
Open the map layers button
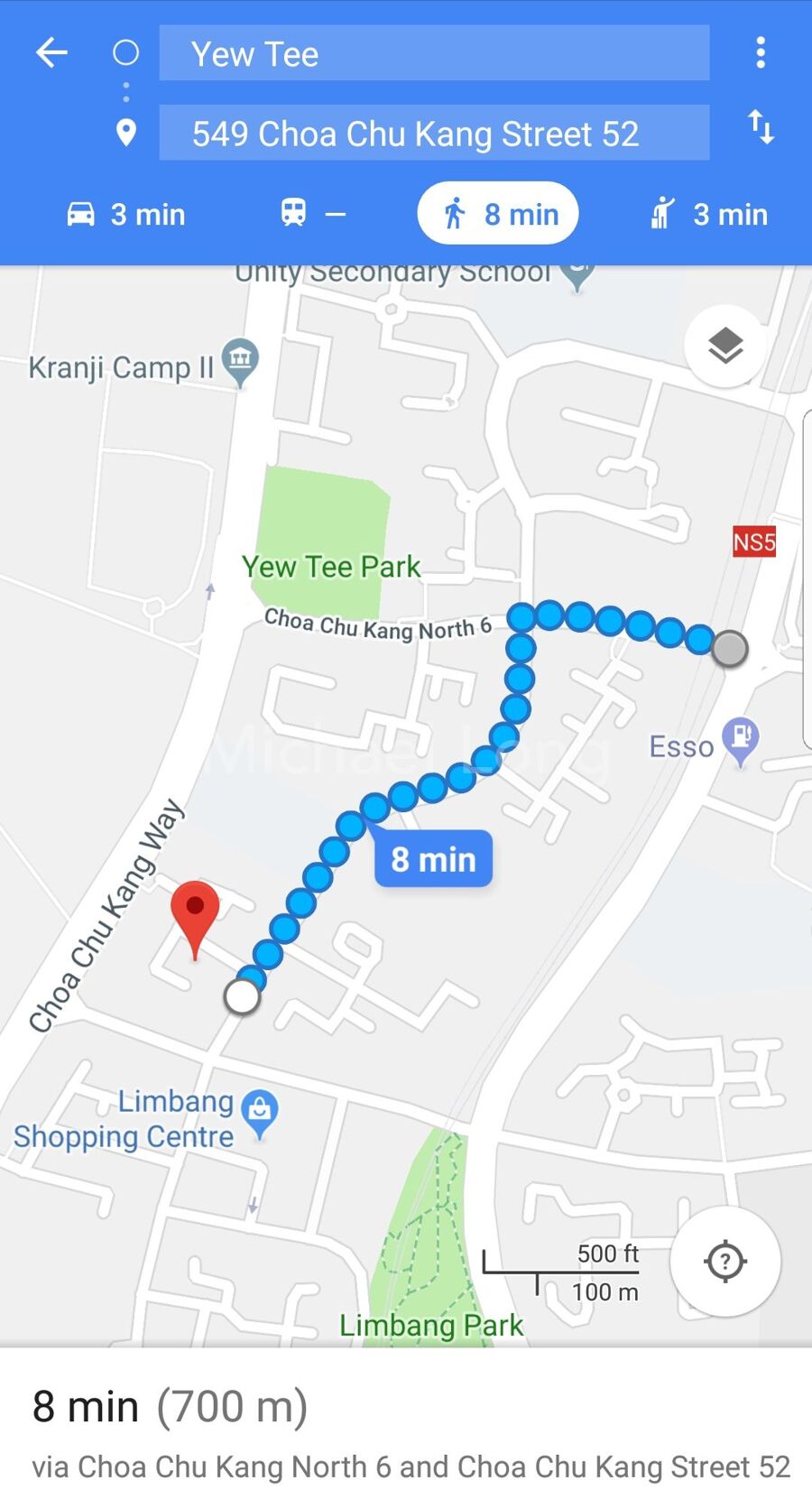pyautogui.click(x=725, y=347)
